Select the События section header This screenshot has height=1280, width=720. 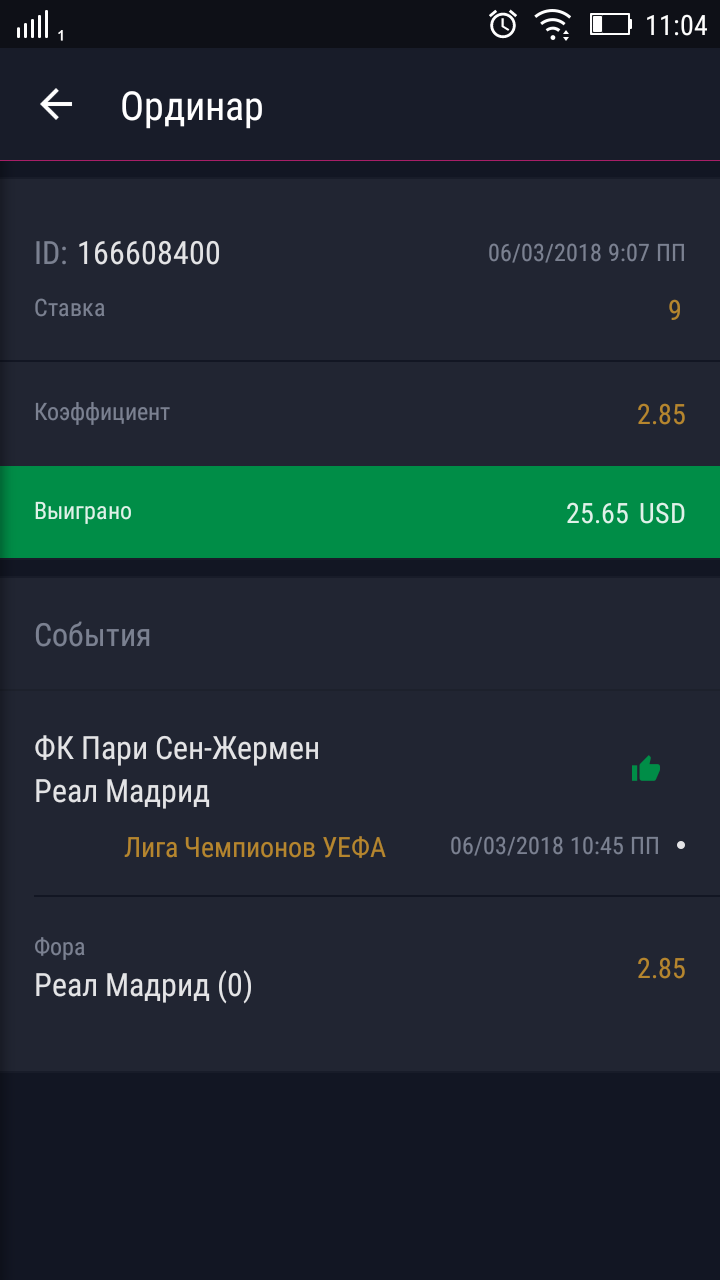coord(93,634)
